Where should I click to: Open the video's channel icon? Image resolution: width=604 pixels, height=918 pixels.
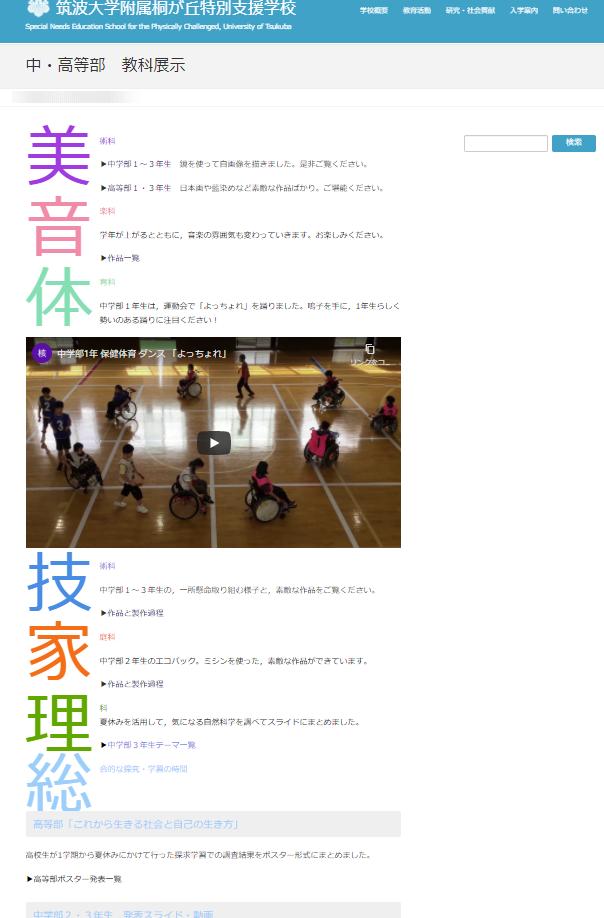pyautogui.click(x=41, y=353)
